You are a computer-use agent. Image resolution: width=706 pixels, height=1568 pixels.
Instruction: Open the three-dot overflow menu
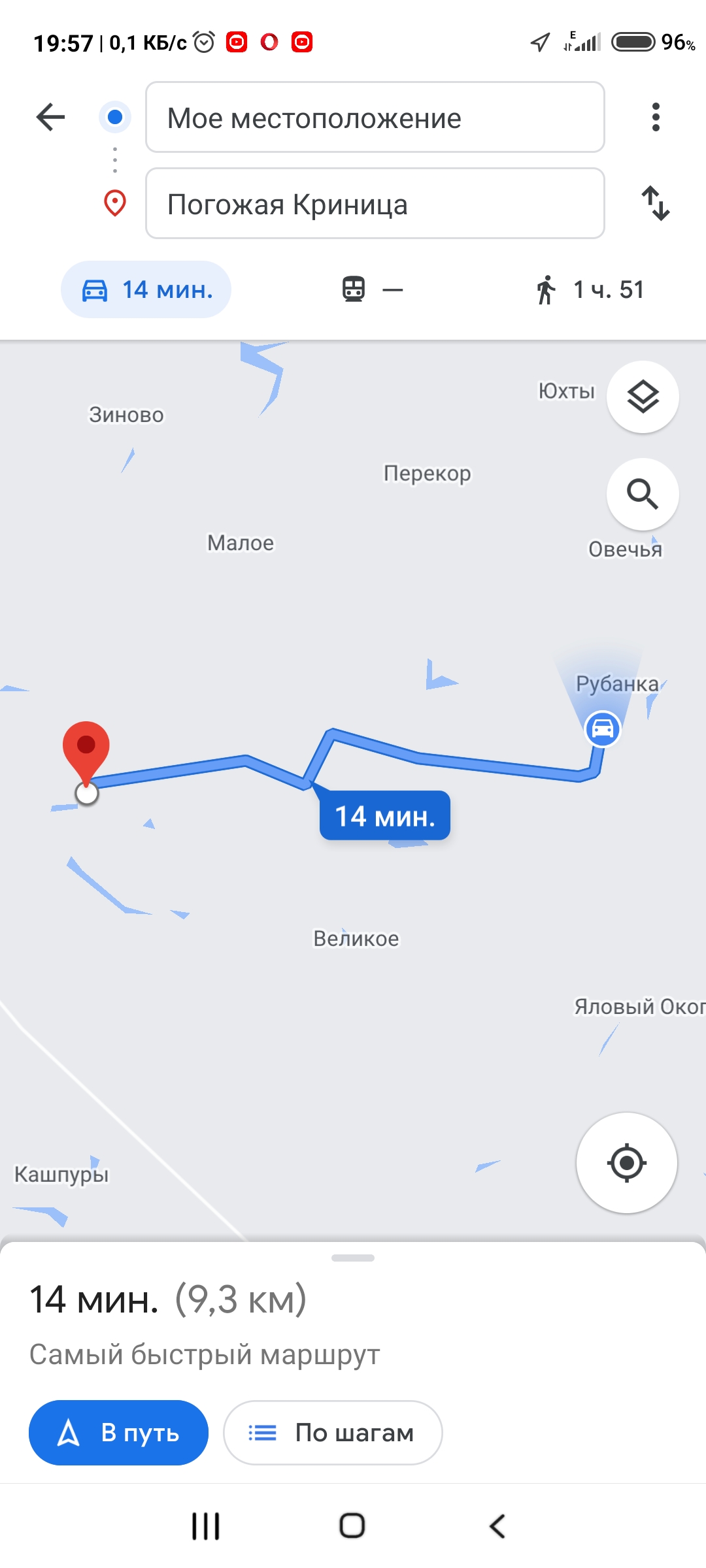tap(656, 118)
